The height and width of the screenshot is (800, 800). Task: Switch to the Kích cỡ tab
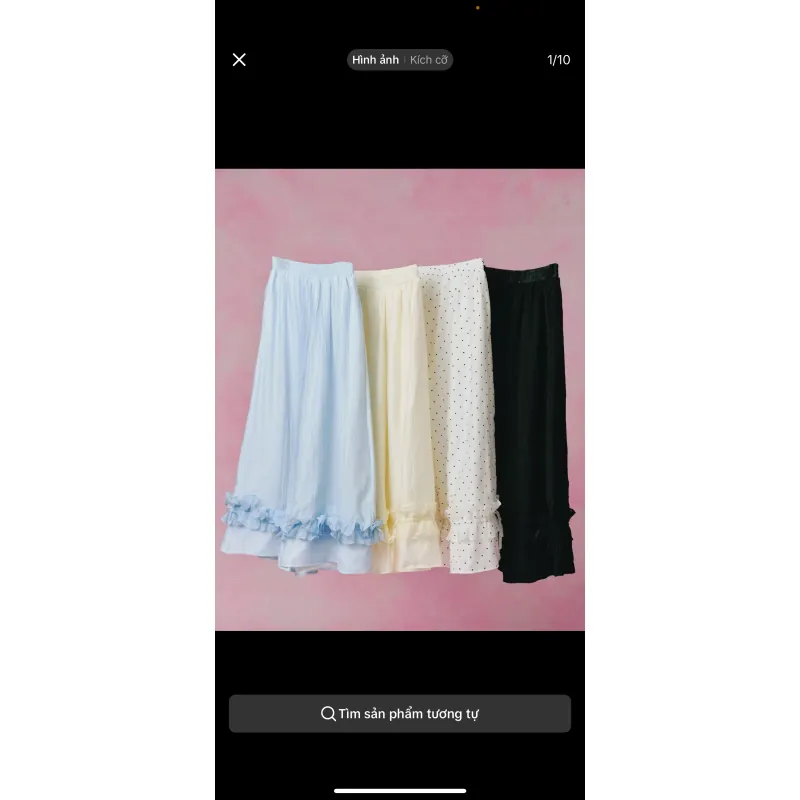428,60
